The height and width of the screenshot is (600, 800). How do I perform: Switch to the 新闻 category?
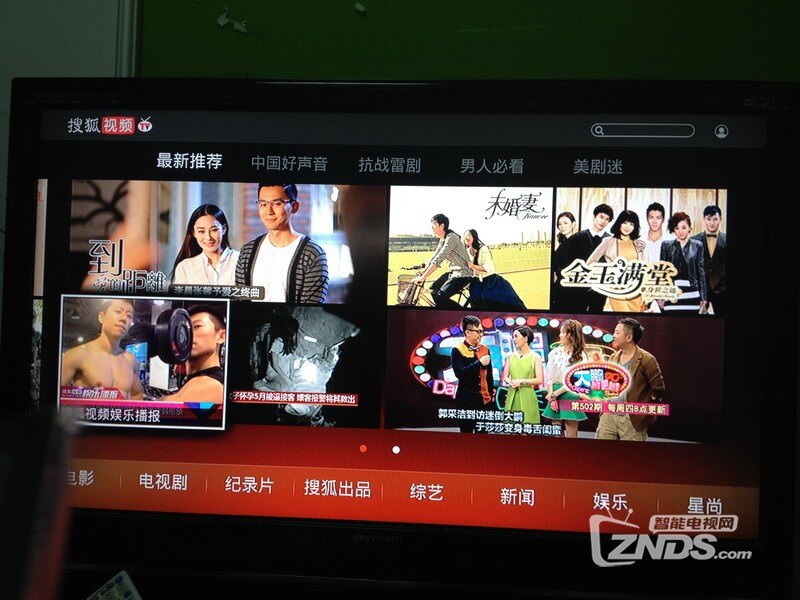(517, 496)
